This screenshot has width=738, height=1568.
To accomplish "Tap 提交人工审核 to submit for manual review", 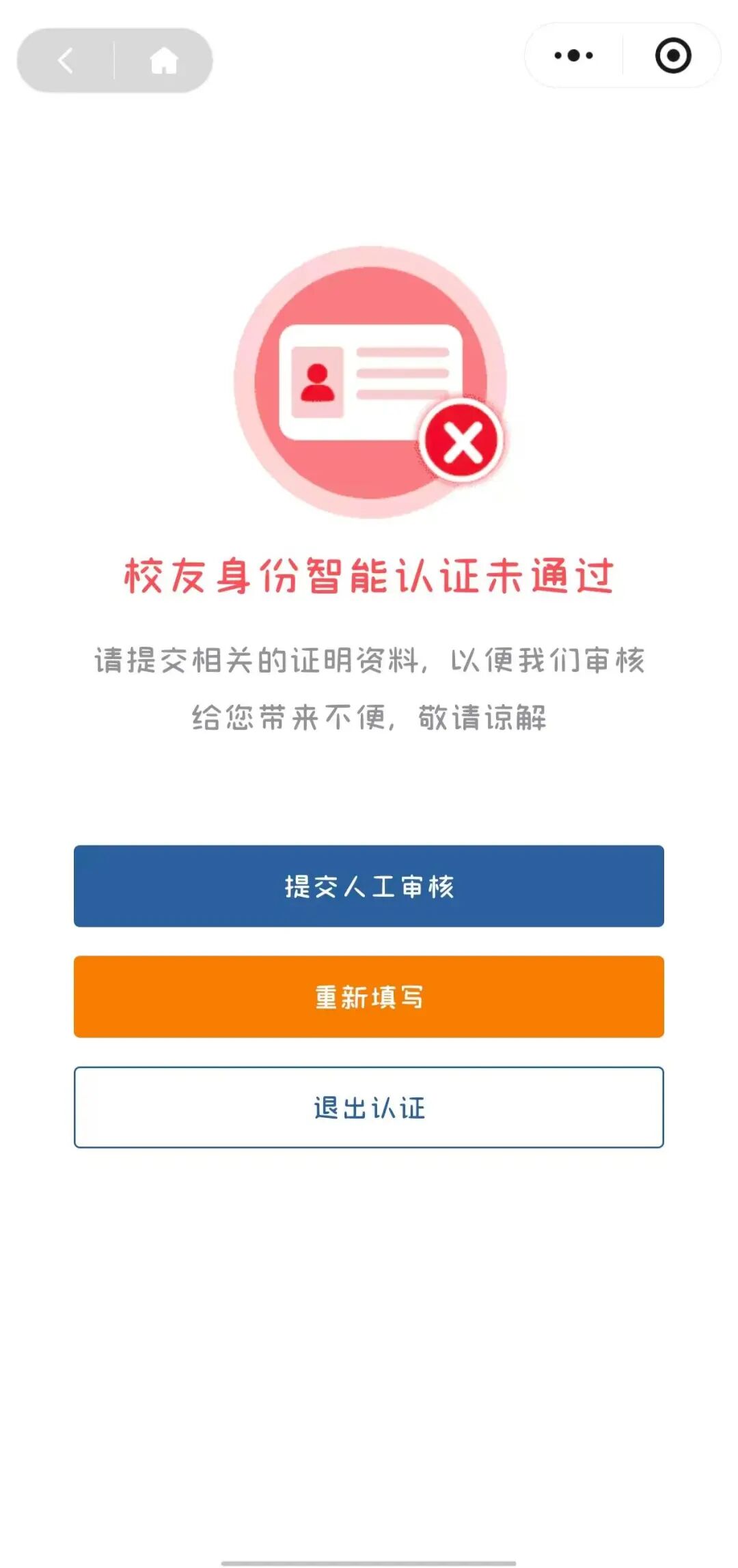I will pos(369,886).
